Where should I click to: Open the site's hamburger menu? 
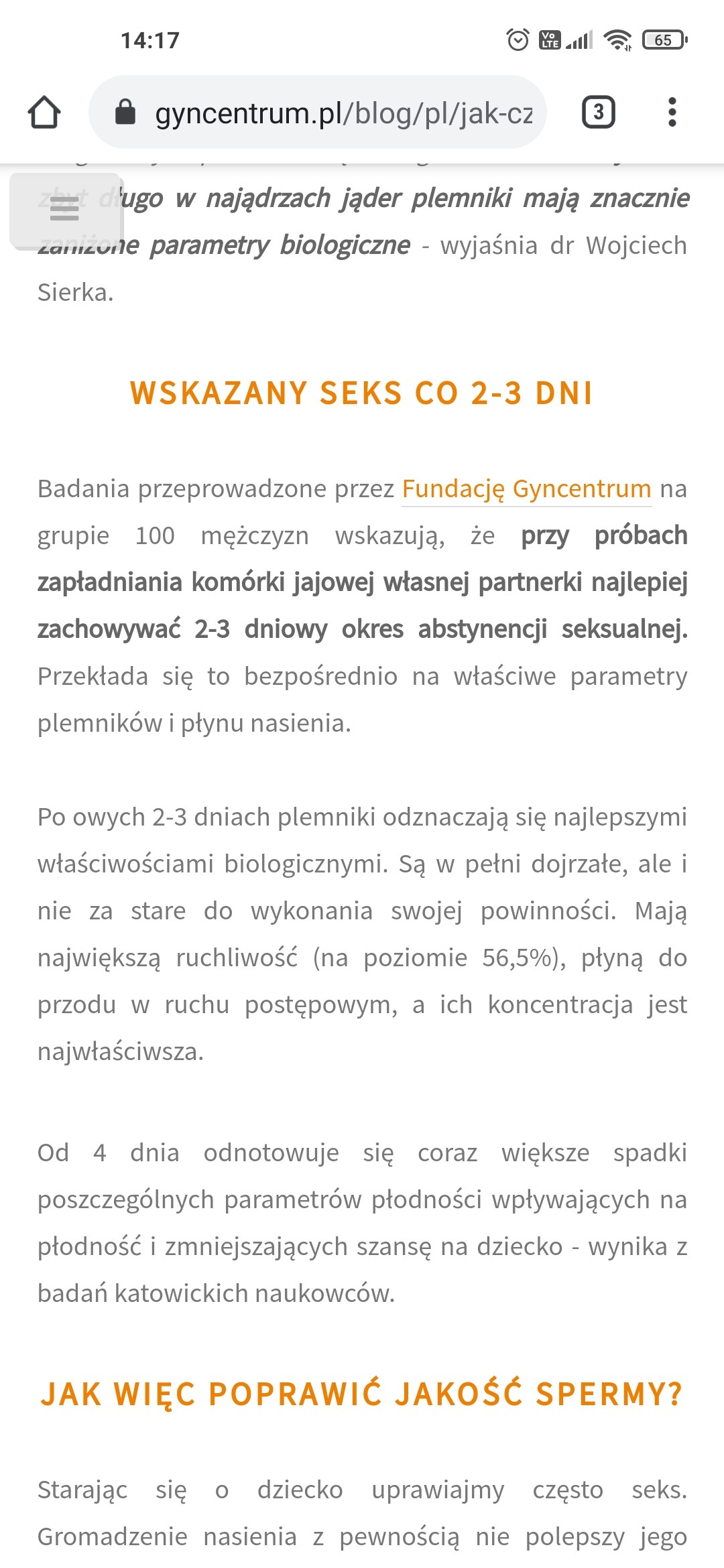tap(66, 210)
